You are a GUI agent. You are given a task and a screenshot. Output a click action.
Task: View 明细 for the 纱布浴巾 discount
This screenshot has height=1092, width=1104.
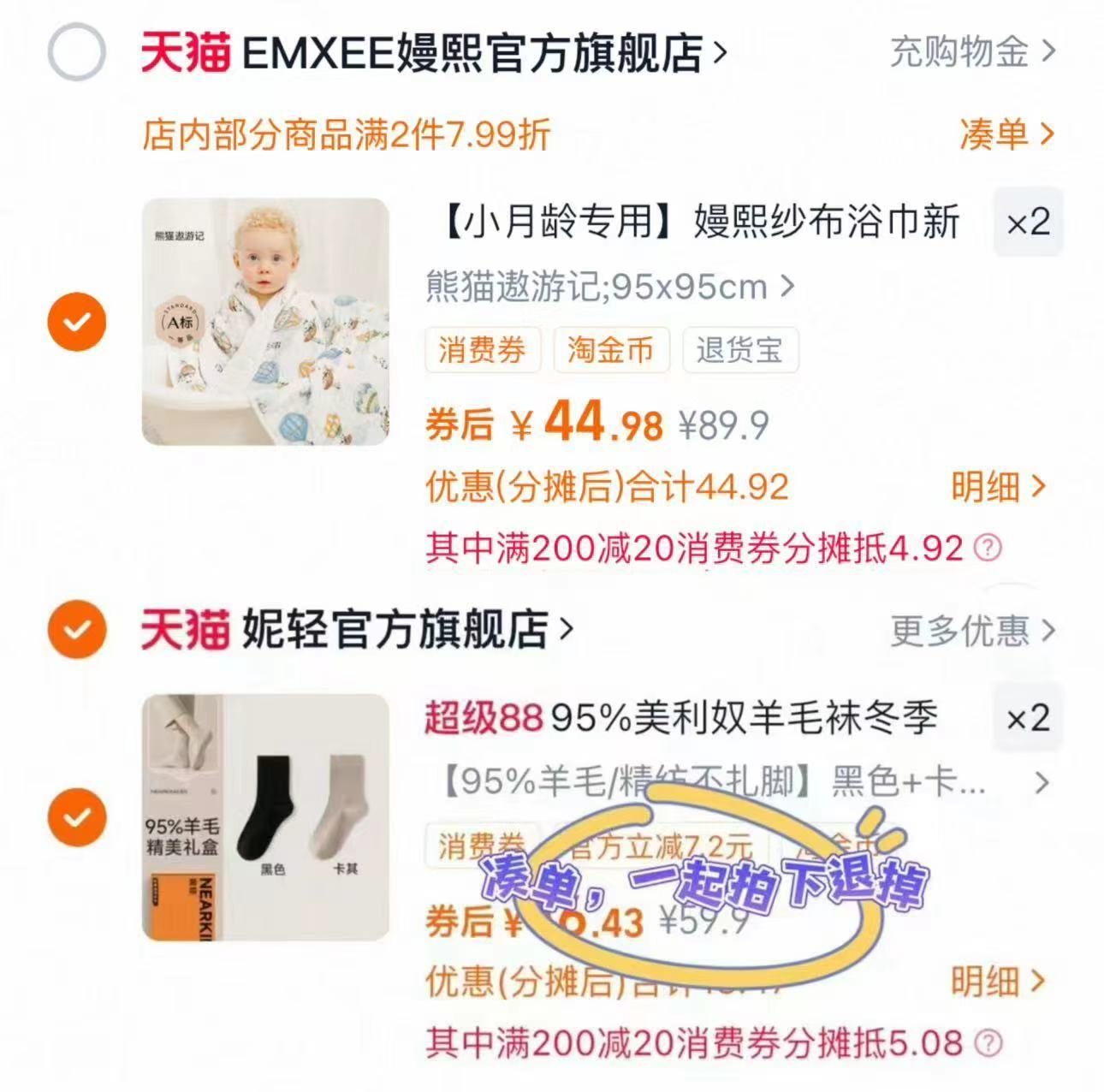pyautogui.click(x=998, y=487)
